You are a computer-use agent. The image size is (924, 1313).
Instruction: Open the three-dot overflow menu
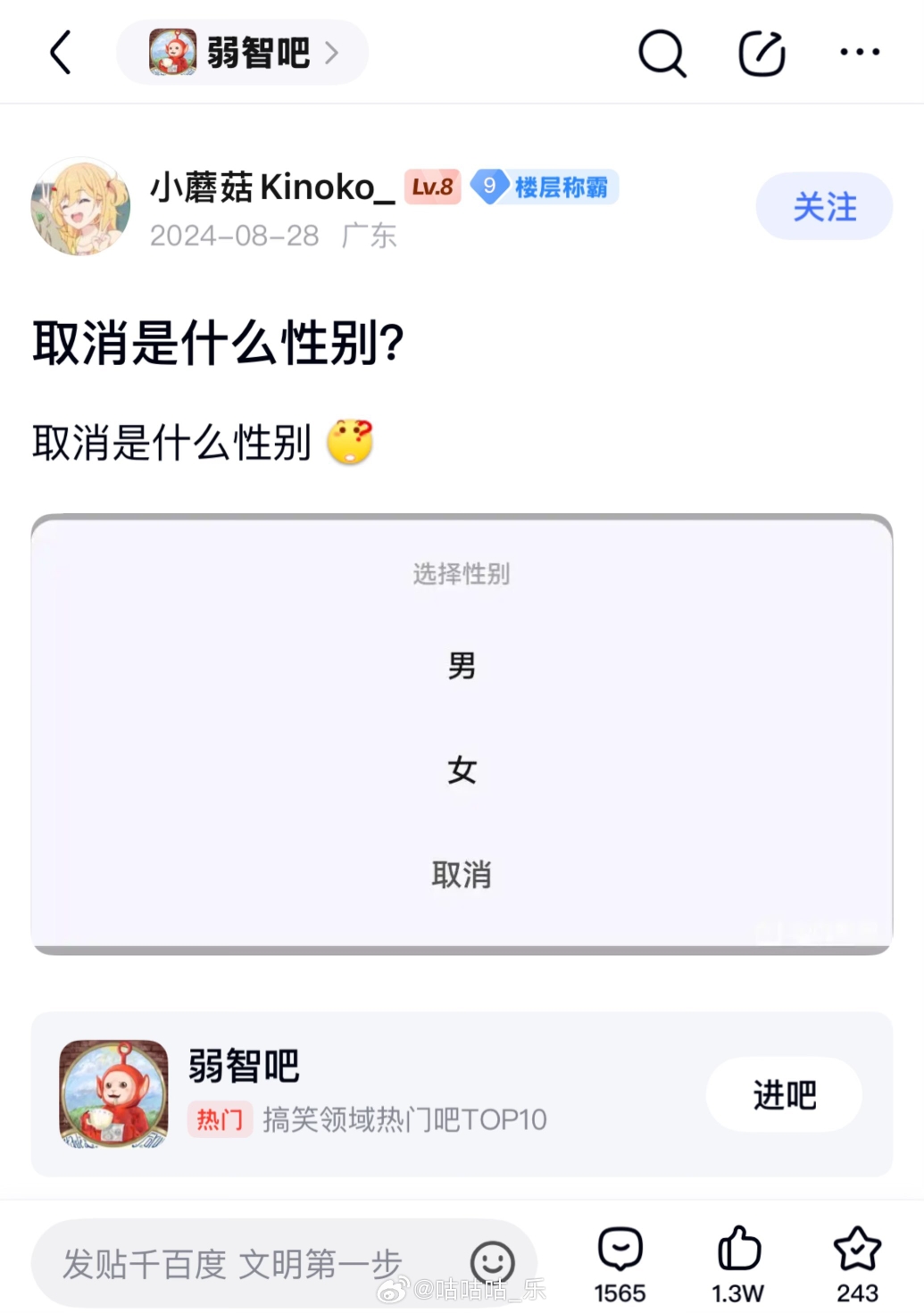click(860, 53)
